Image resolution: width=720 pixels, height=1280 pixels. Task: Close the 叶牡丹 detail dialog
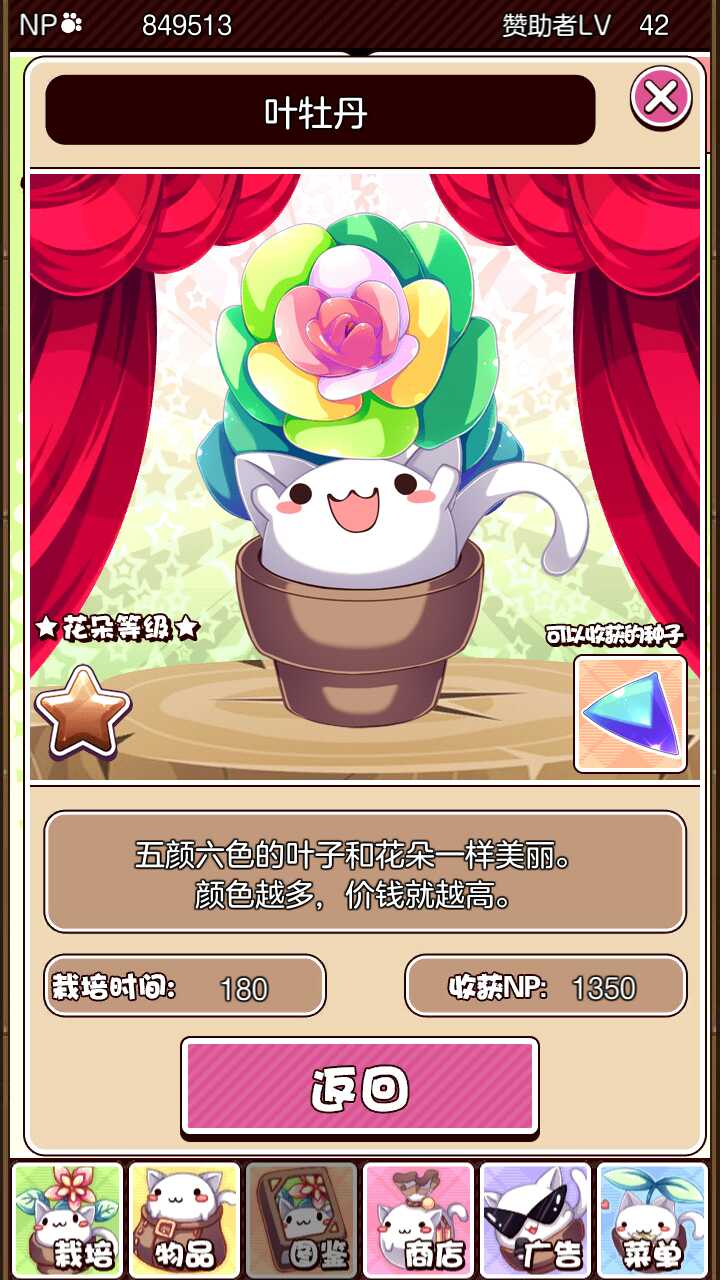661,98
